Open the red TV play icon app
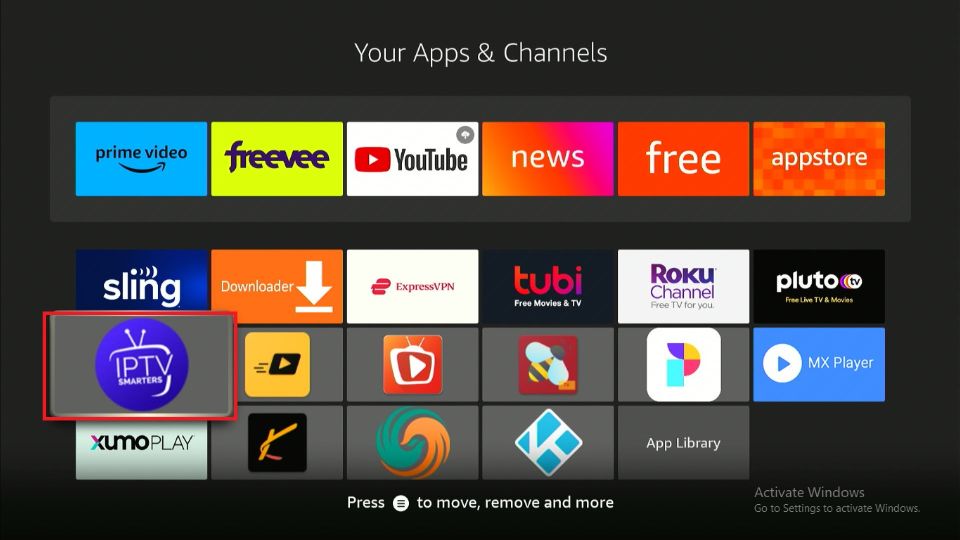The height and width of the screenshot is (540, 960). pos(412,364)
